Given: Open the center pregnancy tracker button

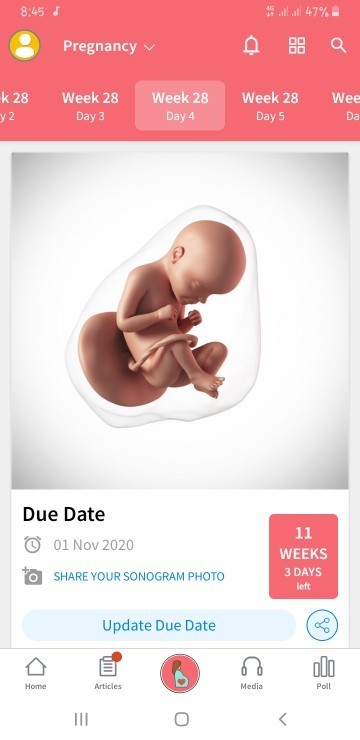Looking at the screenshot, I should [x=180, y=673].
